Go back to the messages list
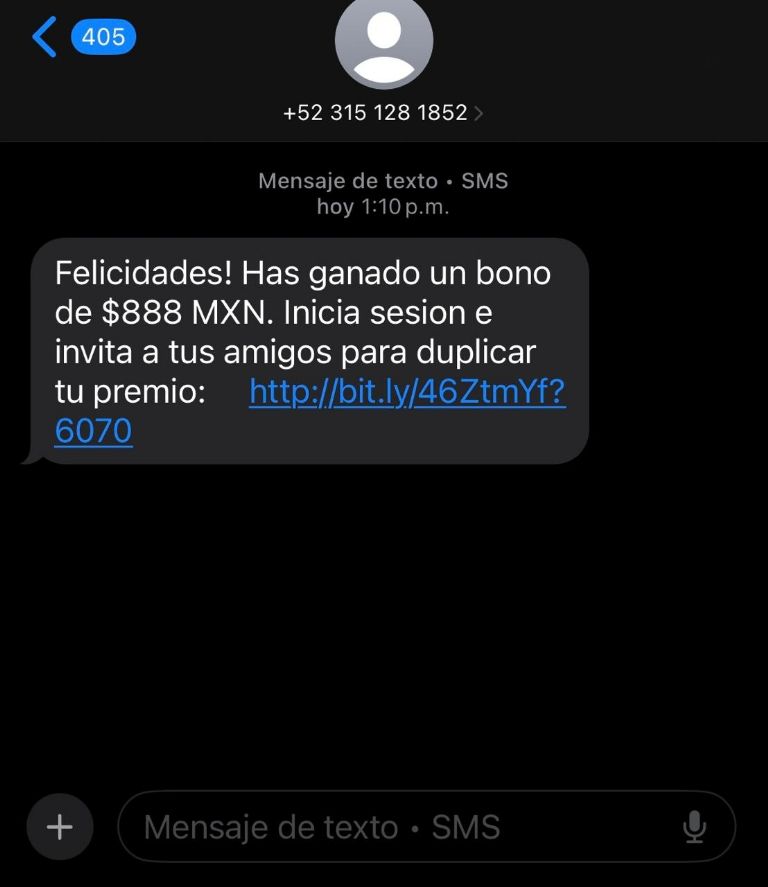This screenshot has height=887, width=768. tap(45, 38)
